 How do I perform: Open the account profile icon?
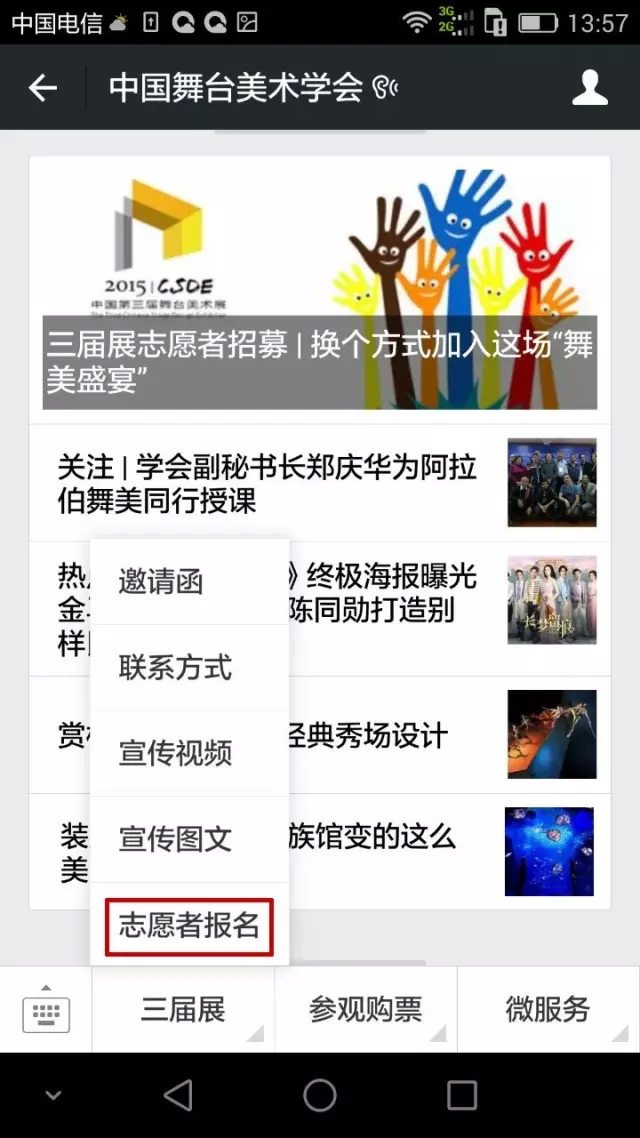(589, 89)
